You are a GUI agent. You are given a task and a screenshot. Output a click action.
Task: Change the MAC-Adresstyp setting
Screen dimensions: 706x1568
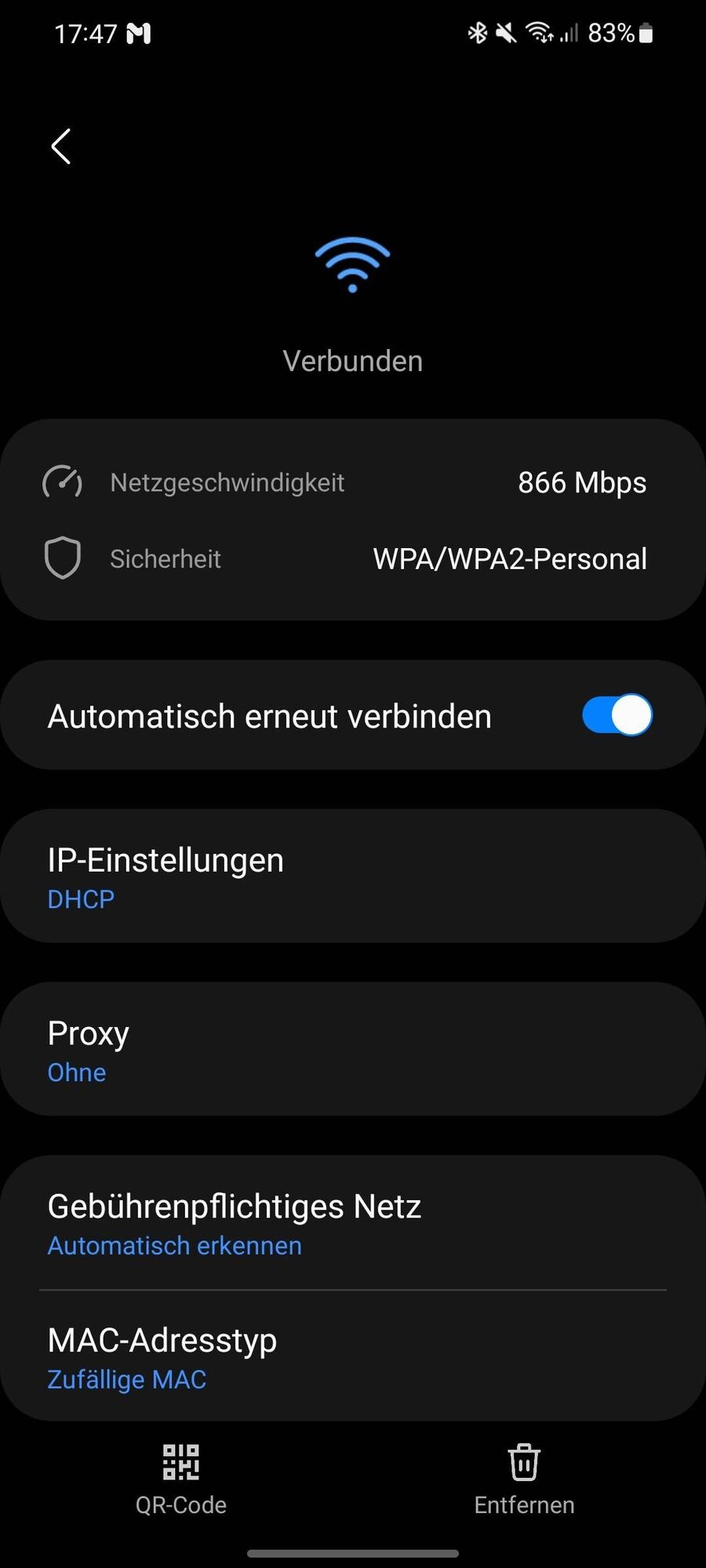(352, 1357)
